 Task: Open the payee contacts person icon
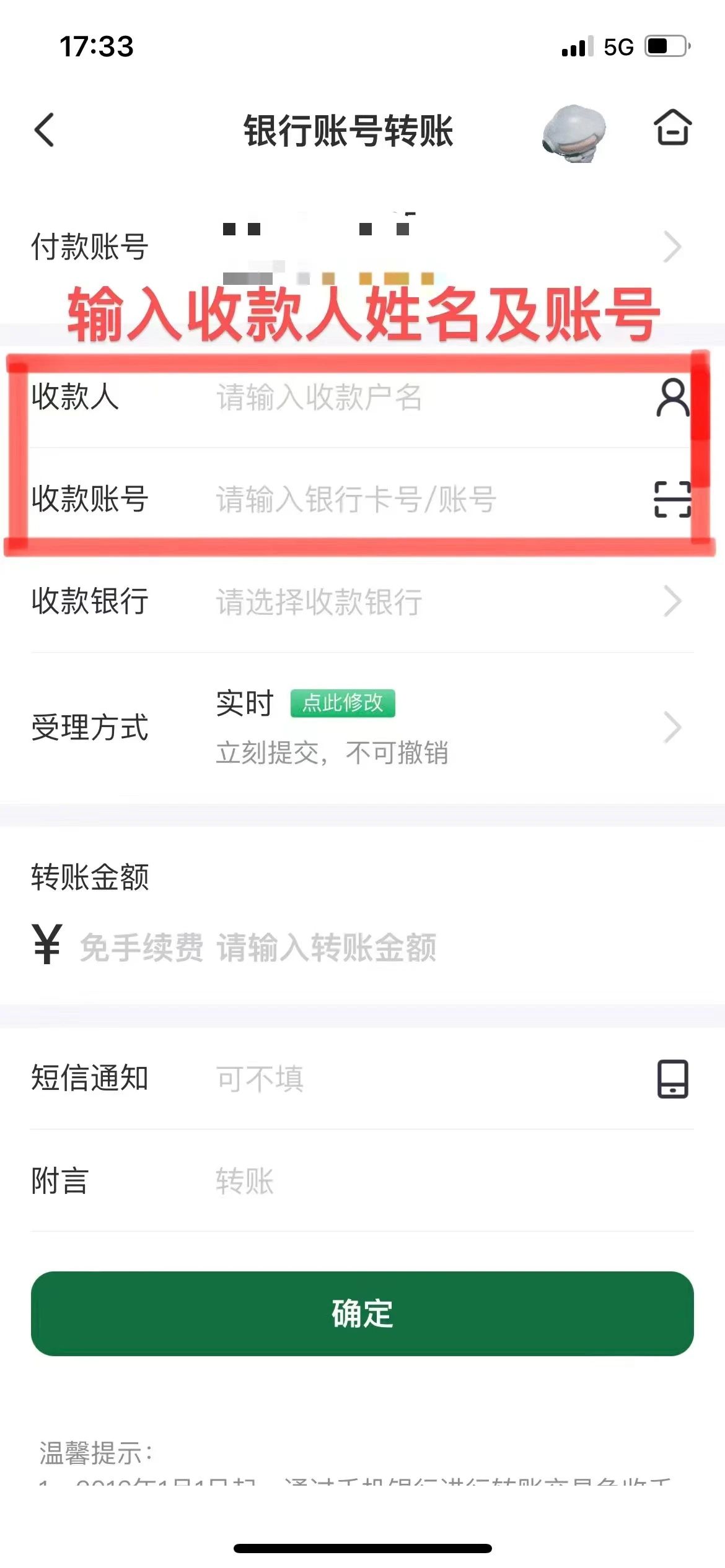672,398
